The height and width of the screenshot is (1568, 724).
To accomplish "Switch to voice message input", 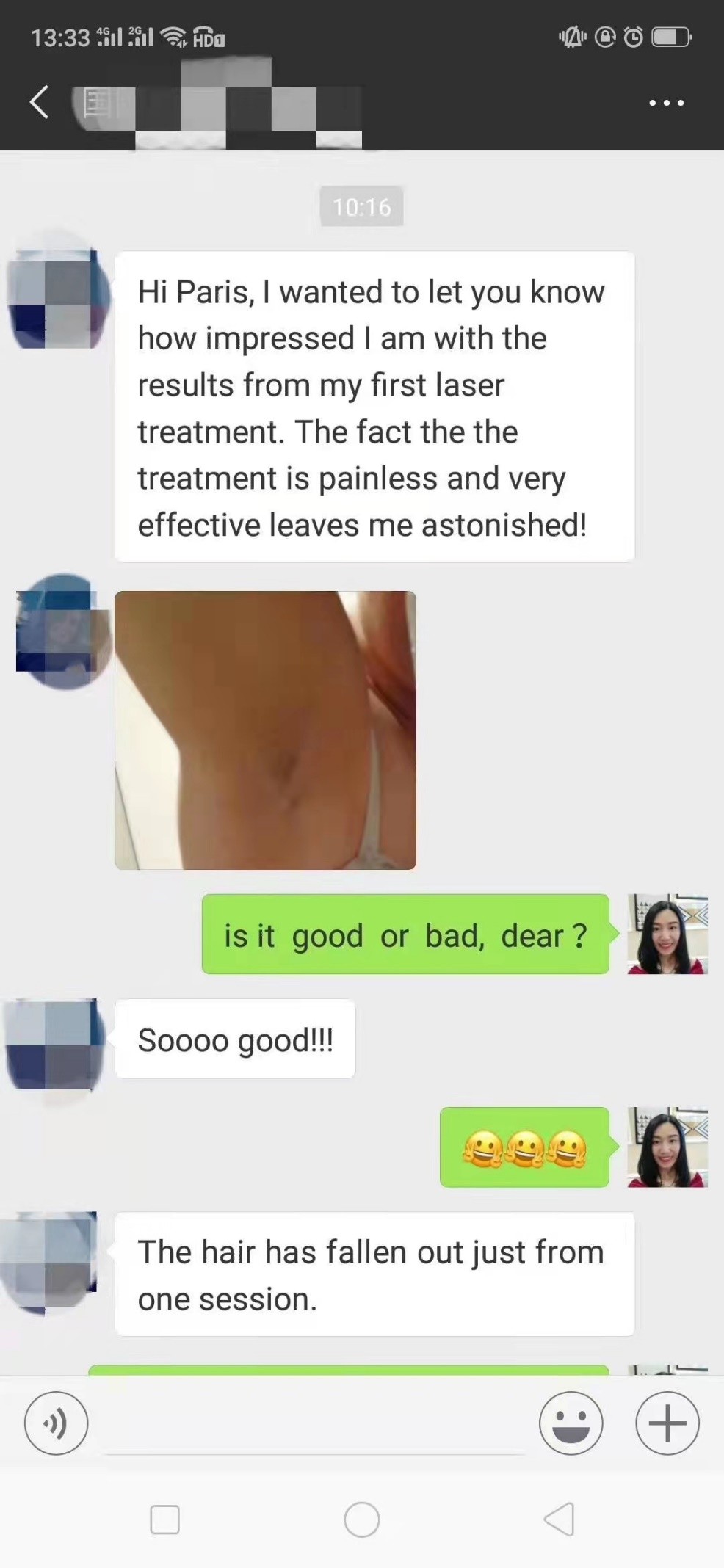I will coord(57,1423).
